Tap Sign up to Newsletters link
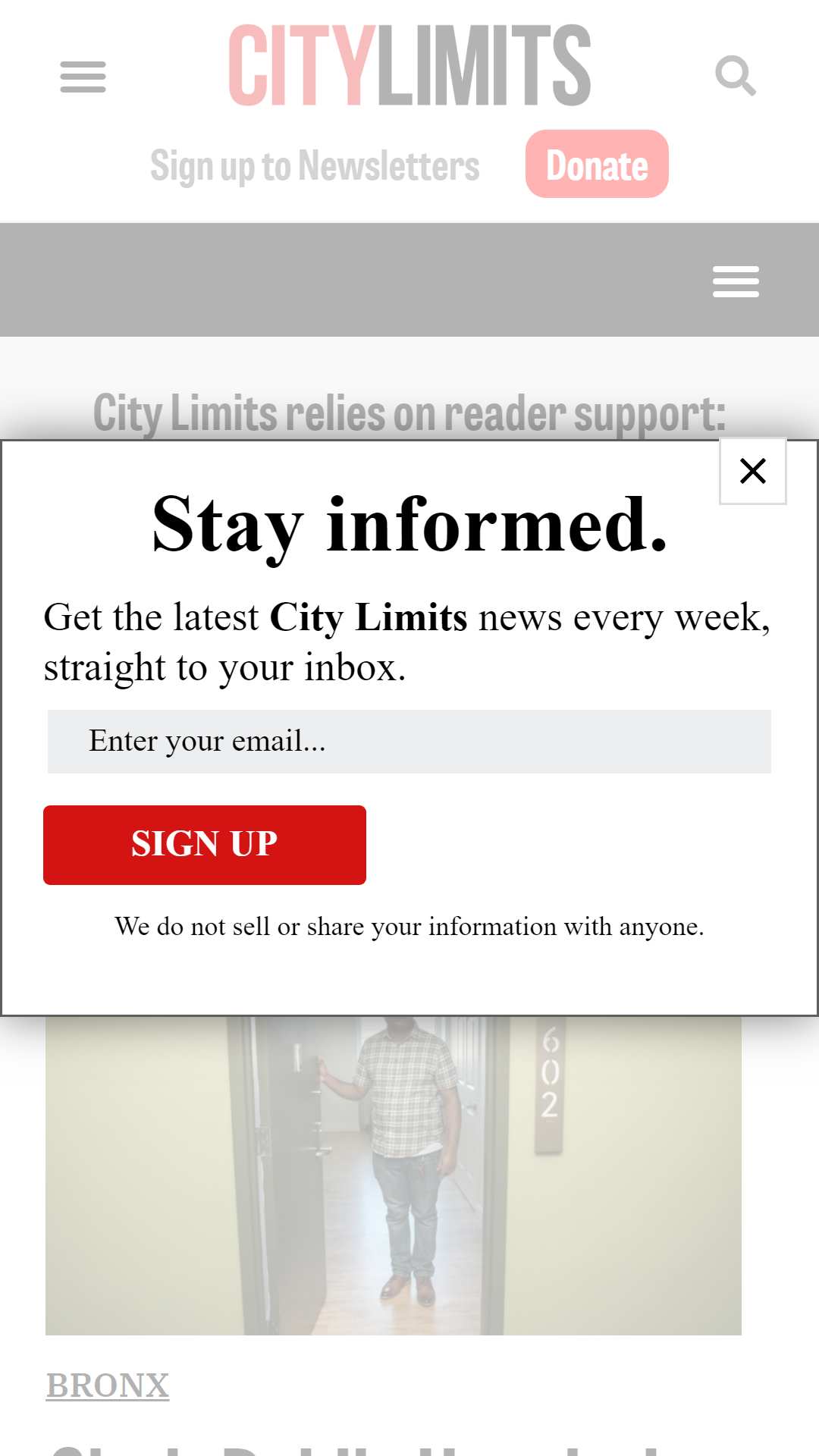 [x=315, y=165]
